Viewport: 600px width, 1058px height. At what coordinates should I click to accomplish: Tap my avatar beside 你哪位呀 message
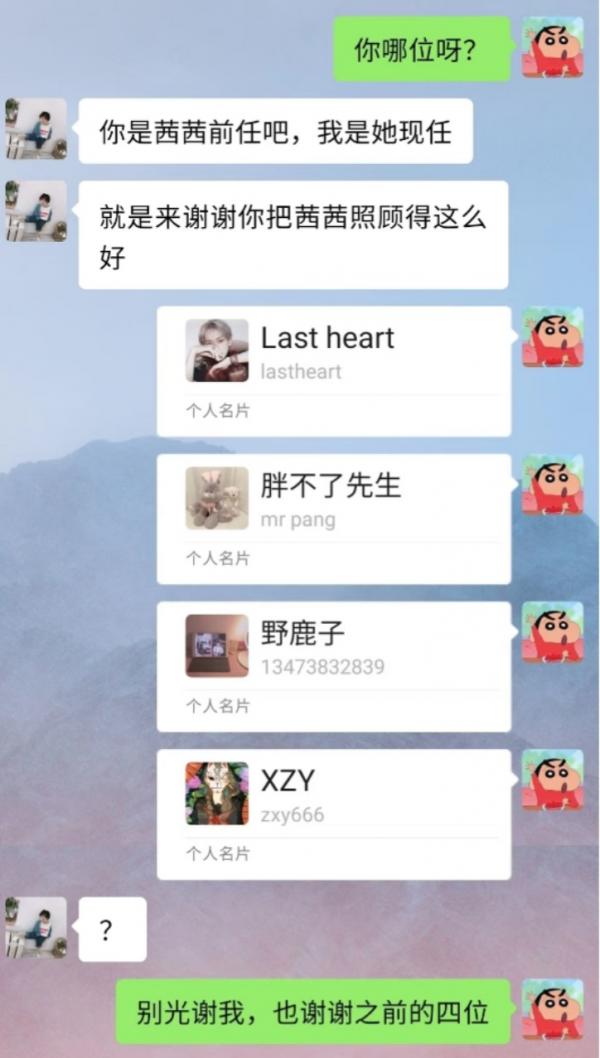pos(552,47)
